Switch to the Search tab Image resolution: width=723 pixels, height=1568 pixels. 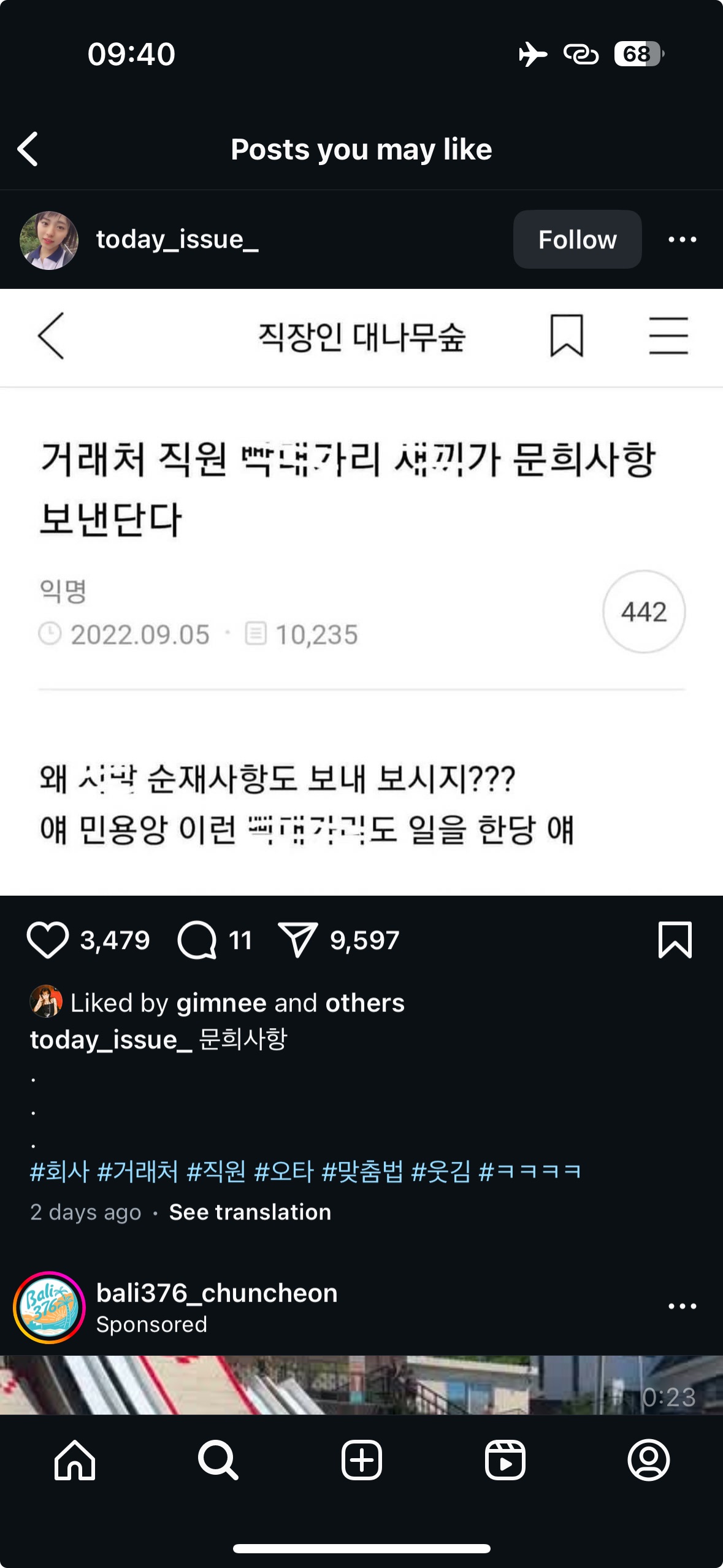coord(218,1460)
